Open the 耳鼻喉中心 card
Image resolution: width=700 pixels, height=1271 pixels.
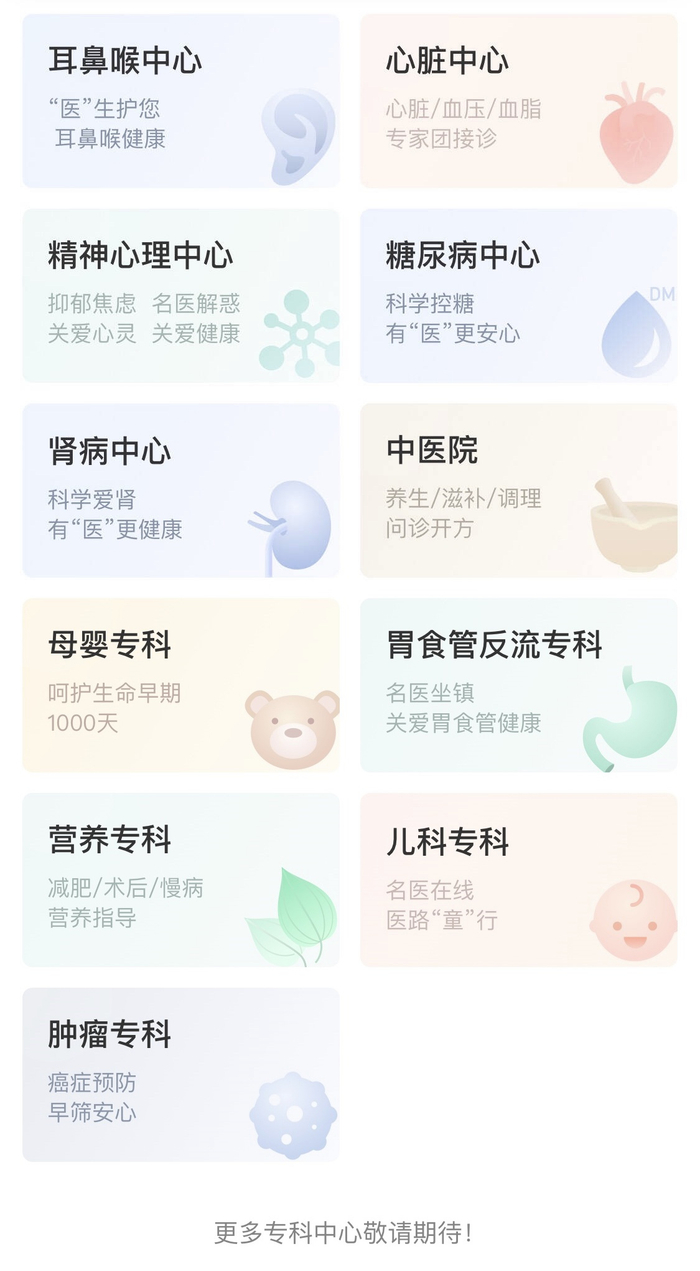[x=181, y=101]
